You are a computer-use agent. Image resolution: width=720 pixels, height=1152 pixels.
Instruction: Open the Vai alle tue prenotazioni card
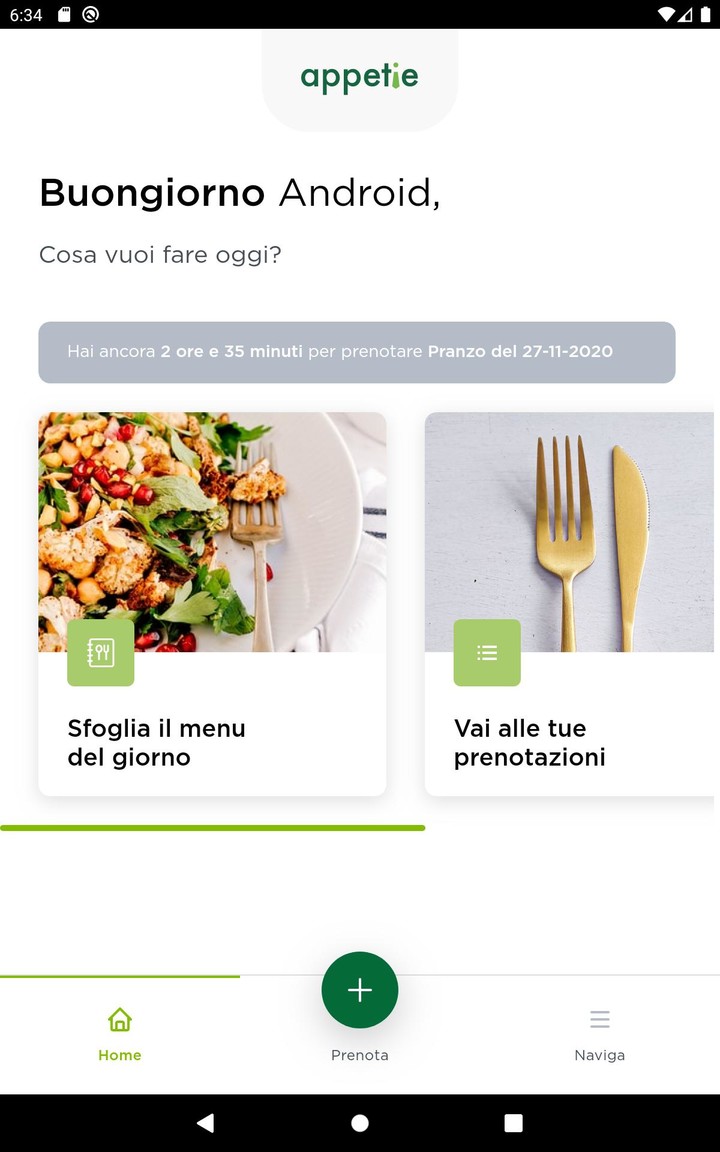click(569, 604)
